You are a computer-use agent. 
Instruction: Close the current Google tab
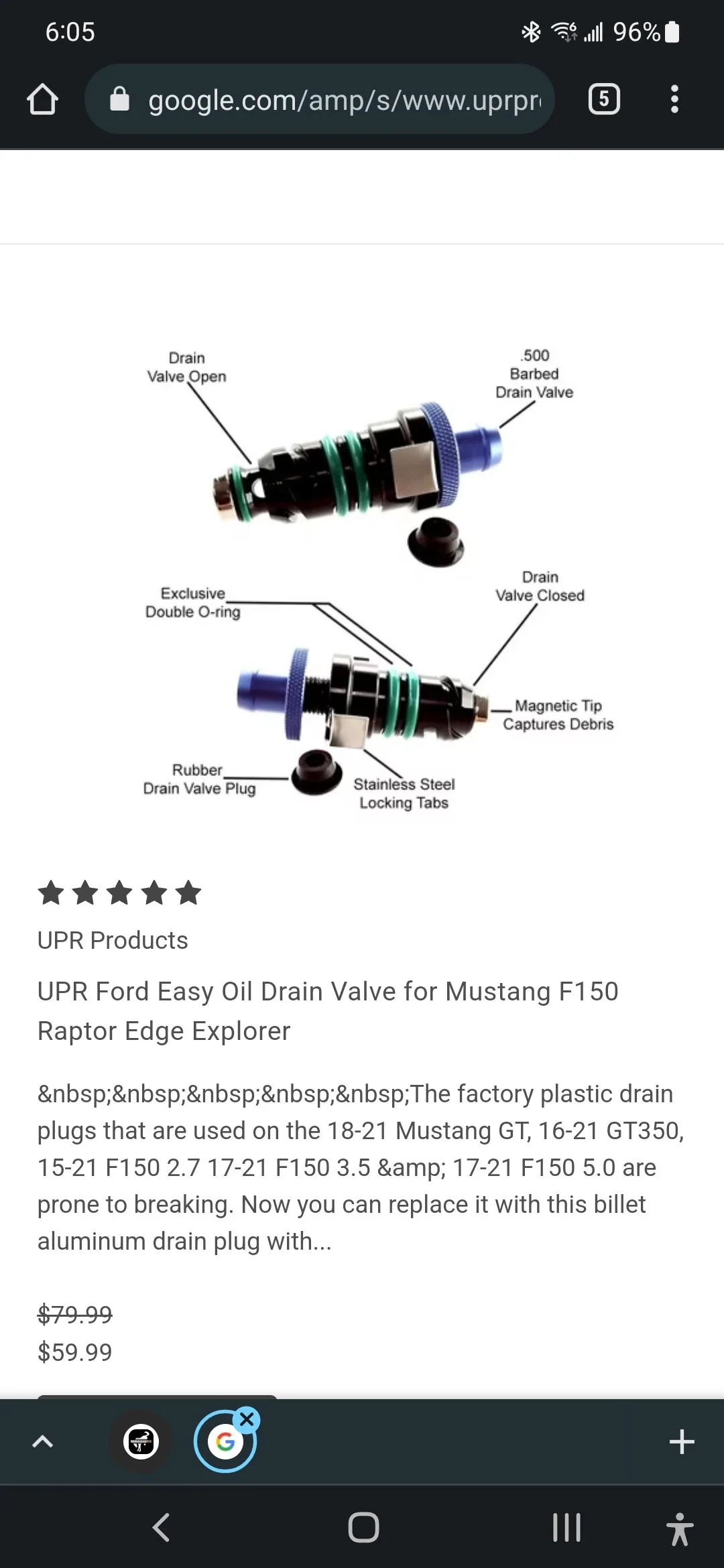(x=247, y=1419)
